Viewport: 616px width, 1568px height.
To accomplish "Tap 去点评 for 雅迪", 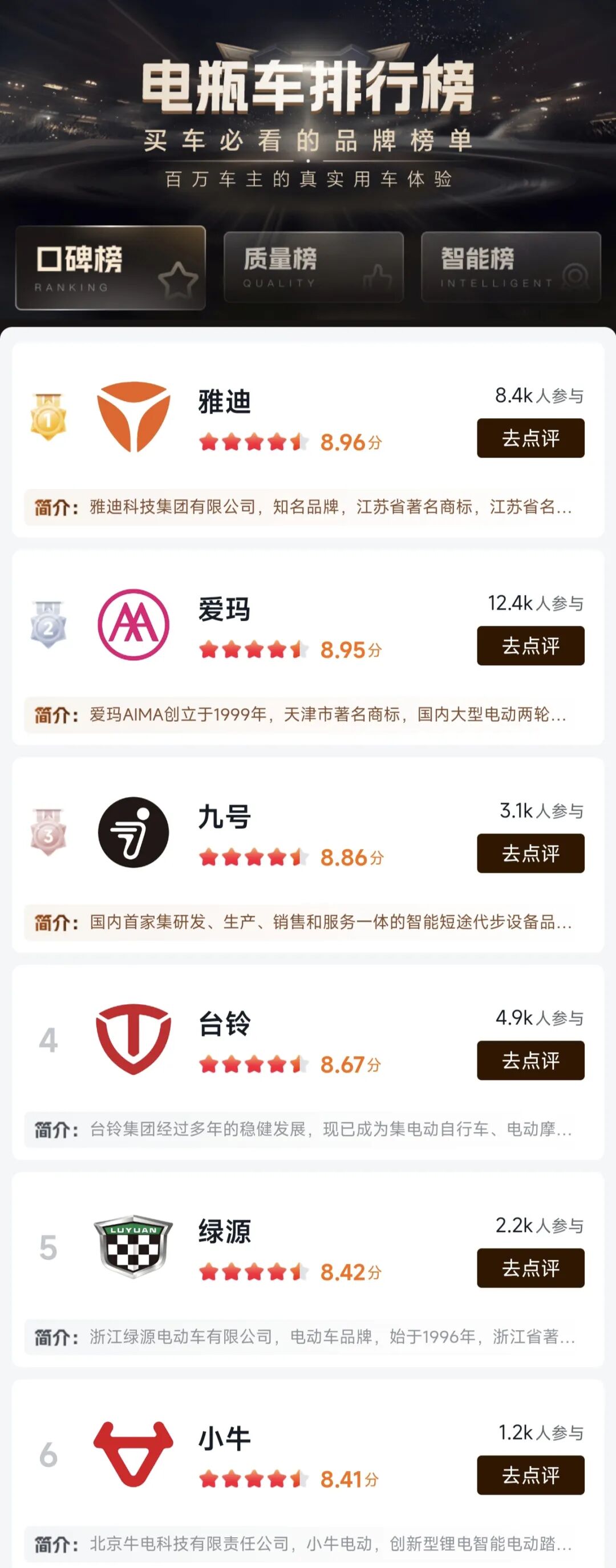I will (x=530, y=438).
